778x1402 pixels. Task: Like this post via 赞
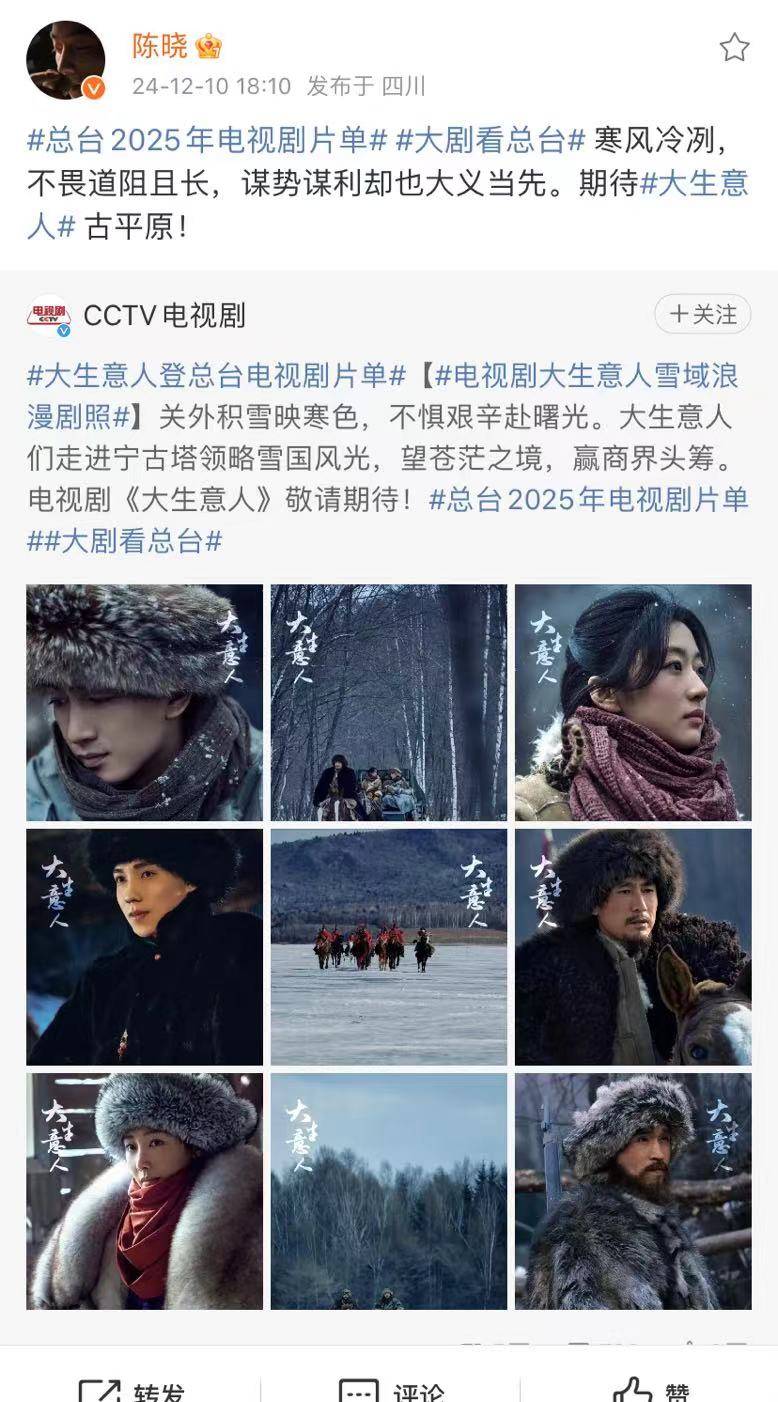pyautogui.click(x=650, y=1390)
